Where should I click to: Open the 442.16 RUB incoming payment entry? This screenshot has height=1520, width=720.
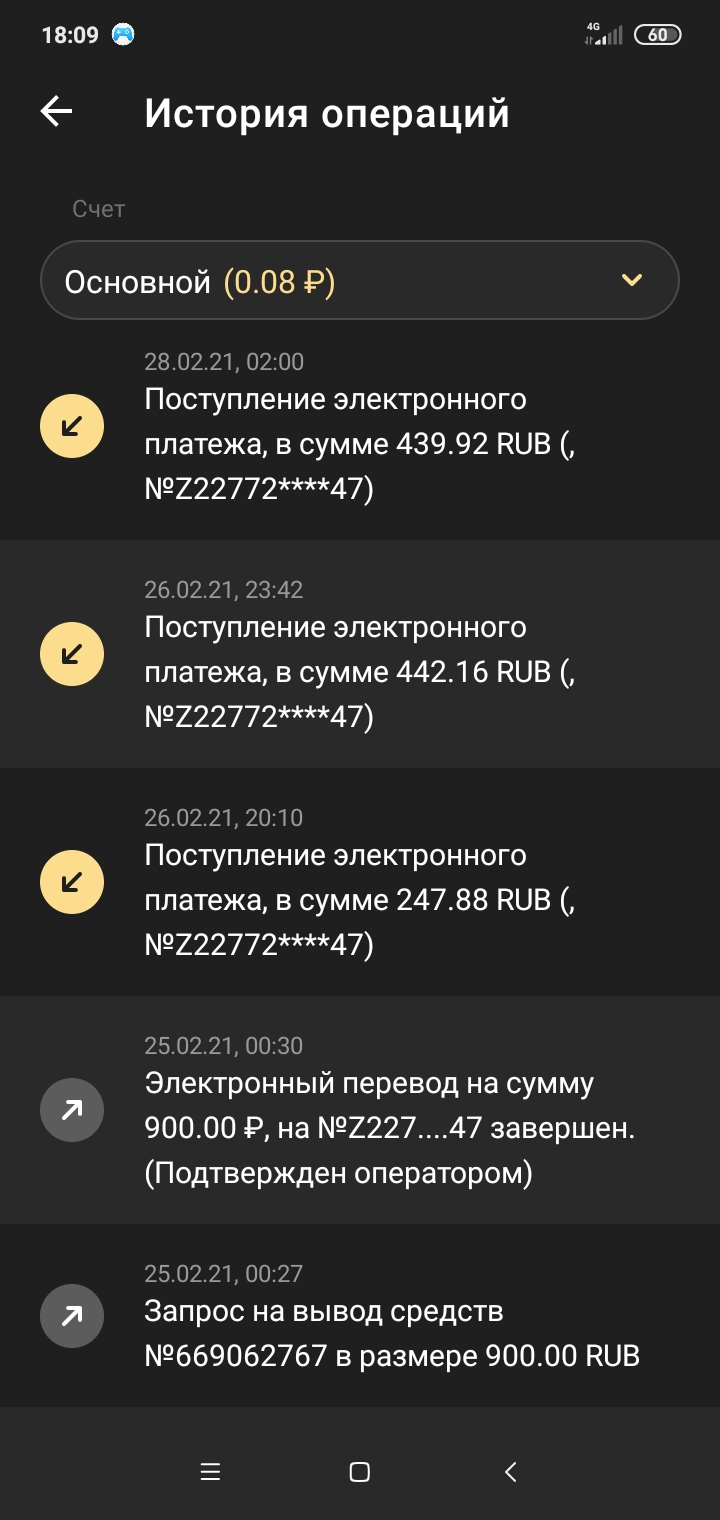click(x=360, y=654)
